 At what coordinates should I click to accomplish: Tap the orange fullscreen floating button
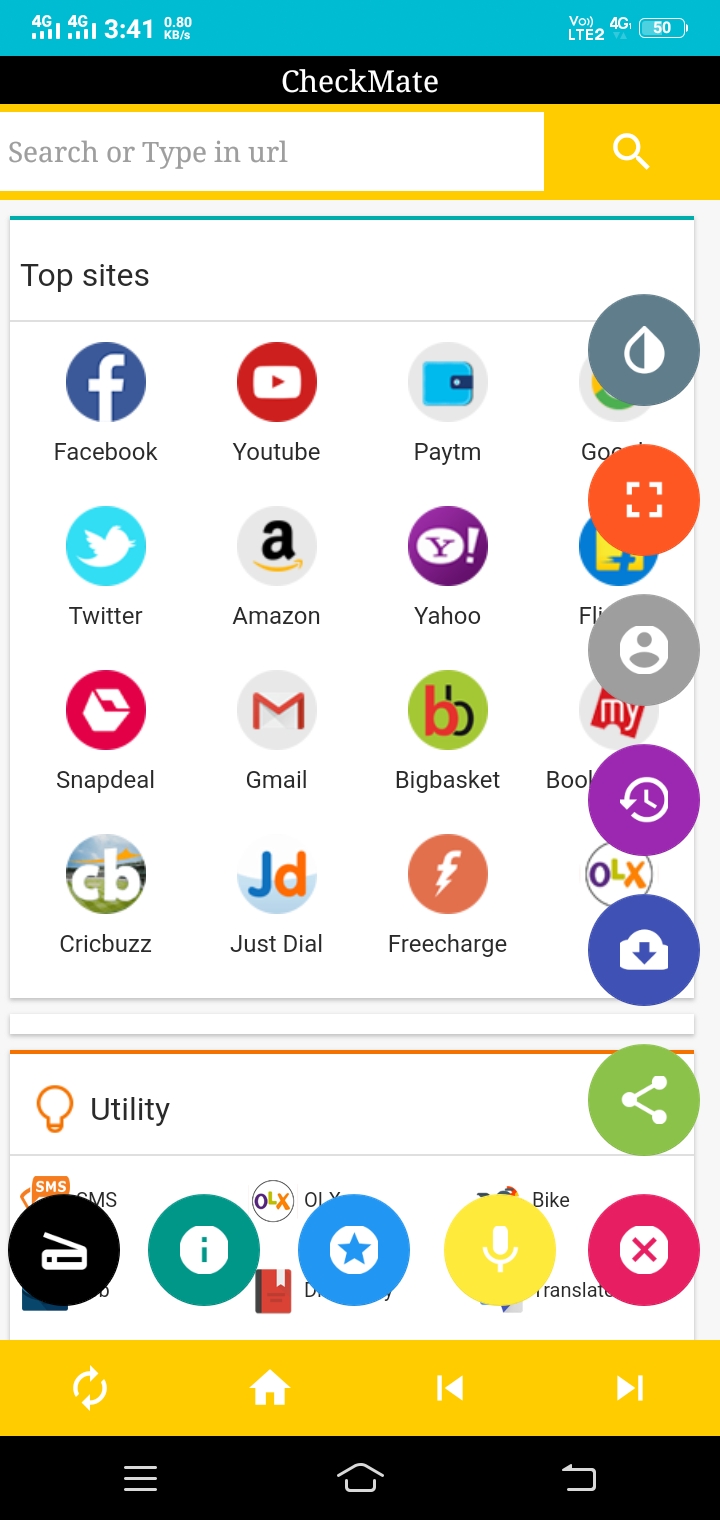click(x=644, y=500)
